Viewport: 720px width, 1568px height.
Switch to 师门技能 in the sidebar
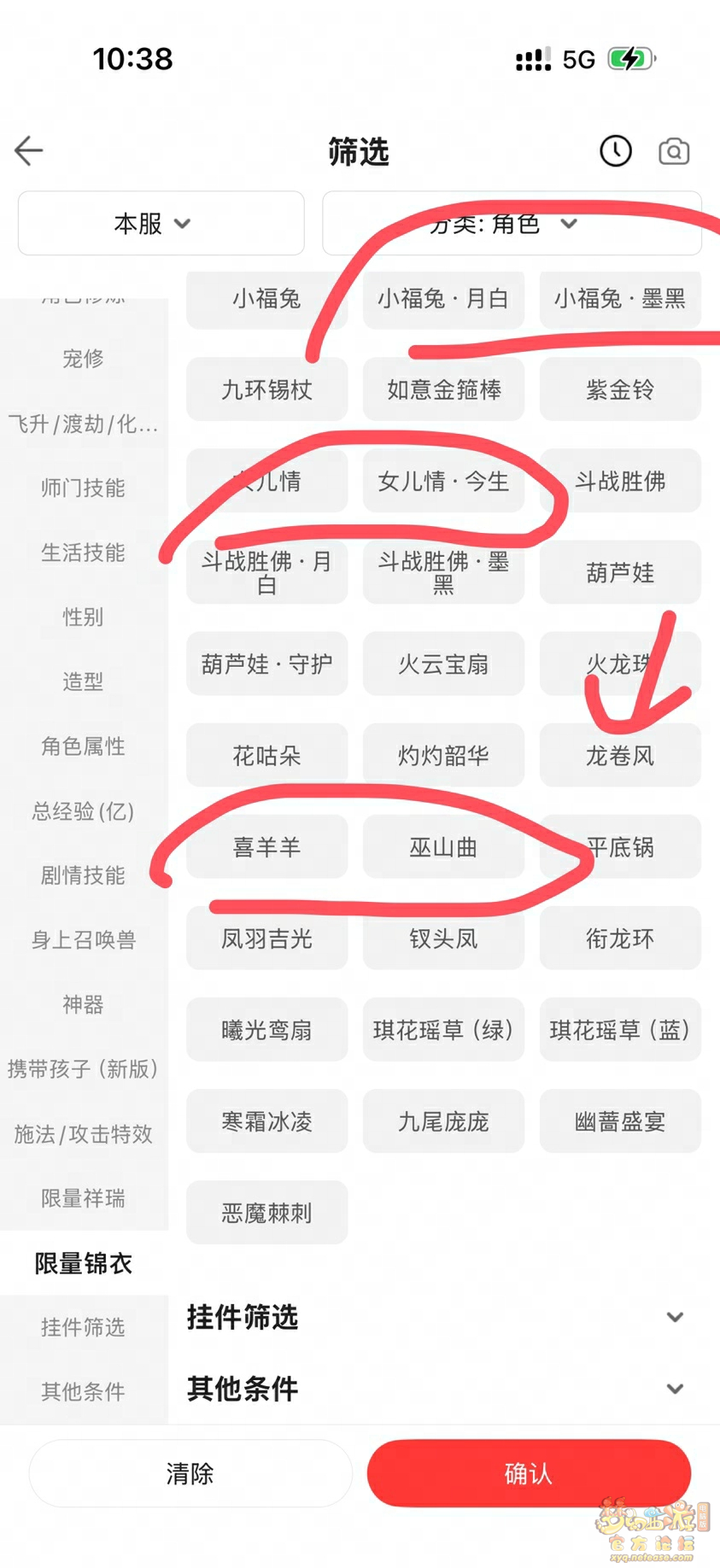coord(83,488)
